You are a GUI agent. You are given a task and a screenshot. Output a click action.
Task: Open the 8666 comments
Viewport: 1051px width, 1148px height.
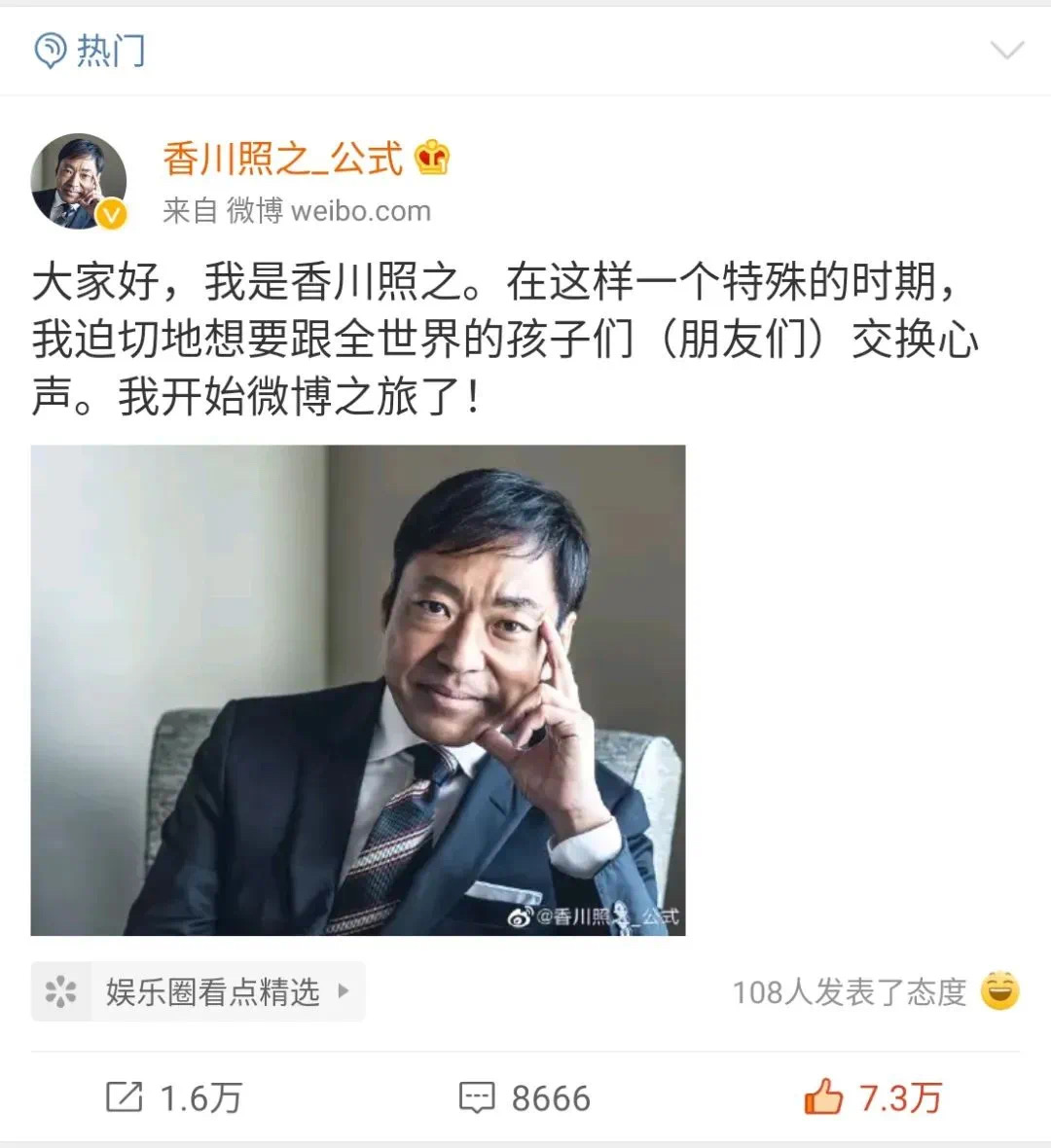[x=525, y=1097]
